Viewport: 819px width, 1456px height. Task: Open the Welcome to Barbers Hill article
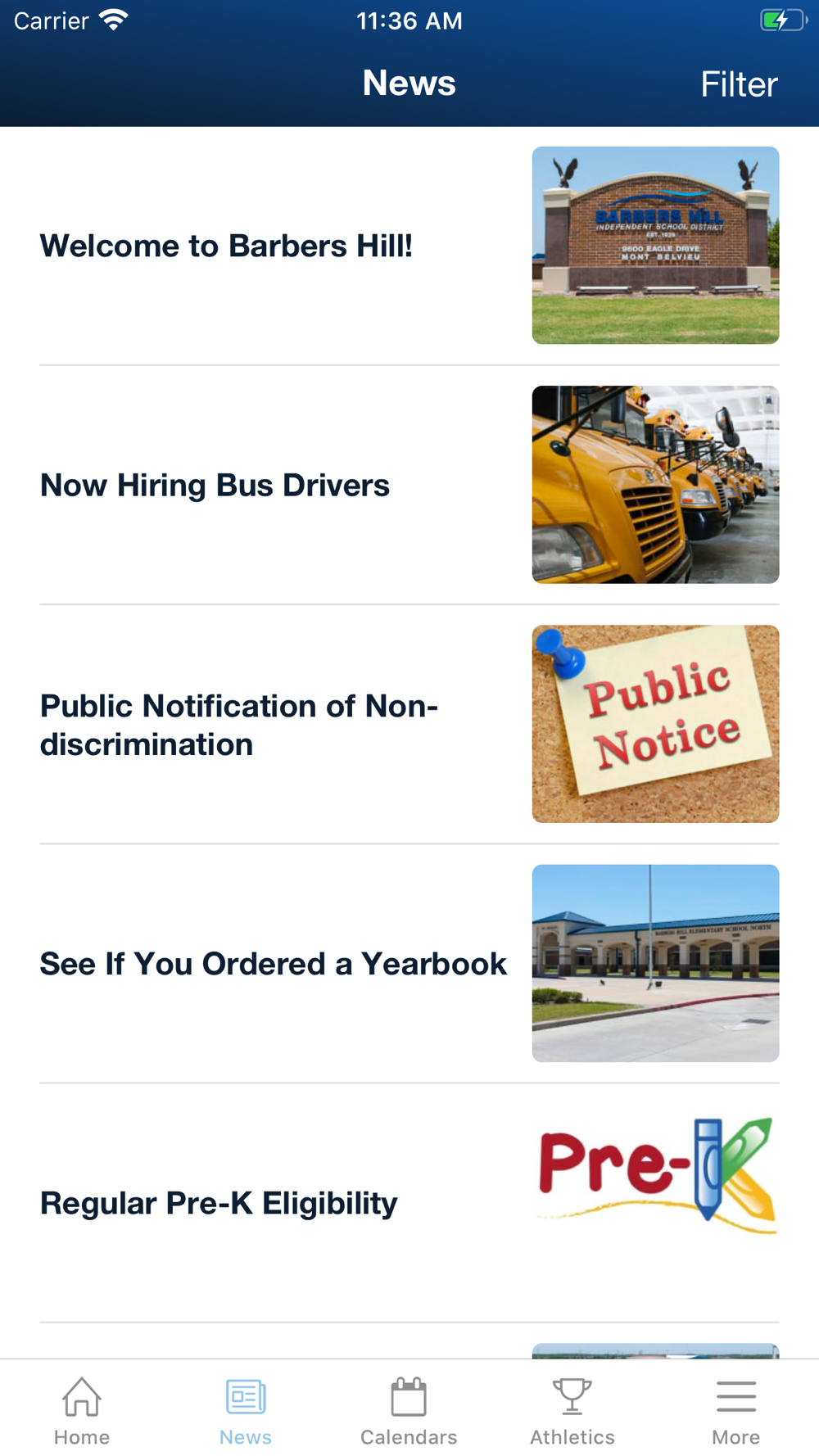[x=227, y=246]
